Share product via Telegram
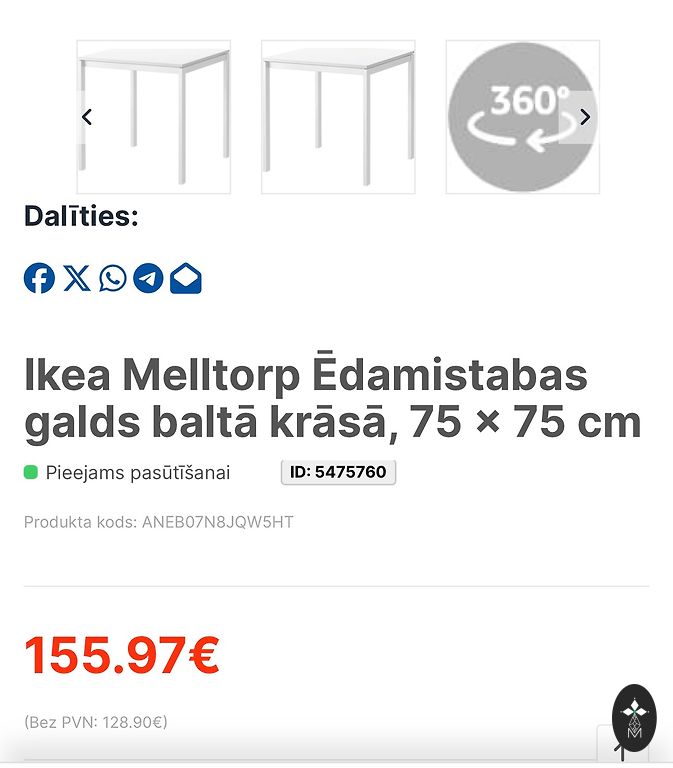 [x=149, y=278]
